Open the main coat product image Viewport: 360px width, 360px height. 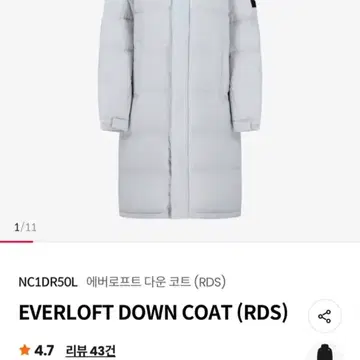pos(180,109)
